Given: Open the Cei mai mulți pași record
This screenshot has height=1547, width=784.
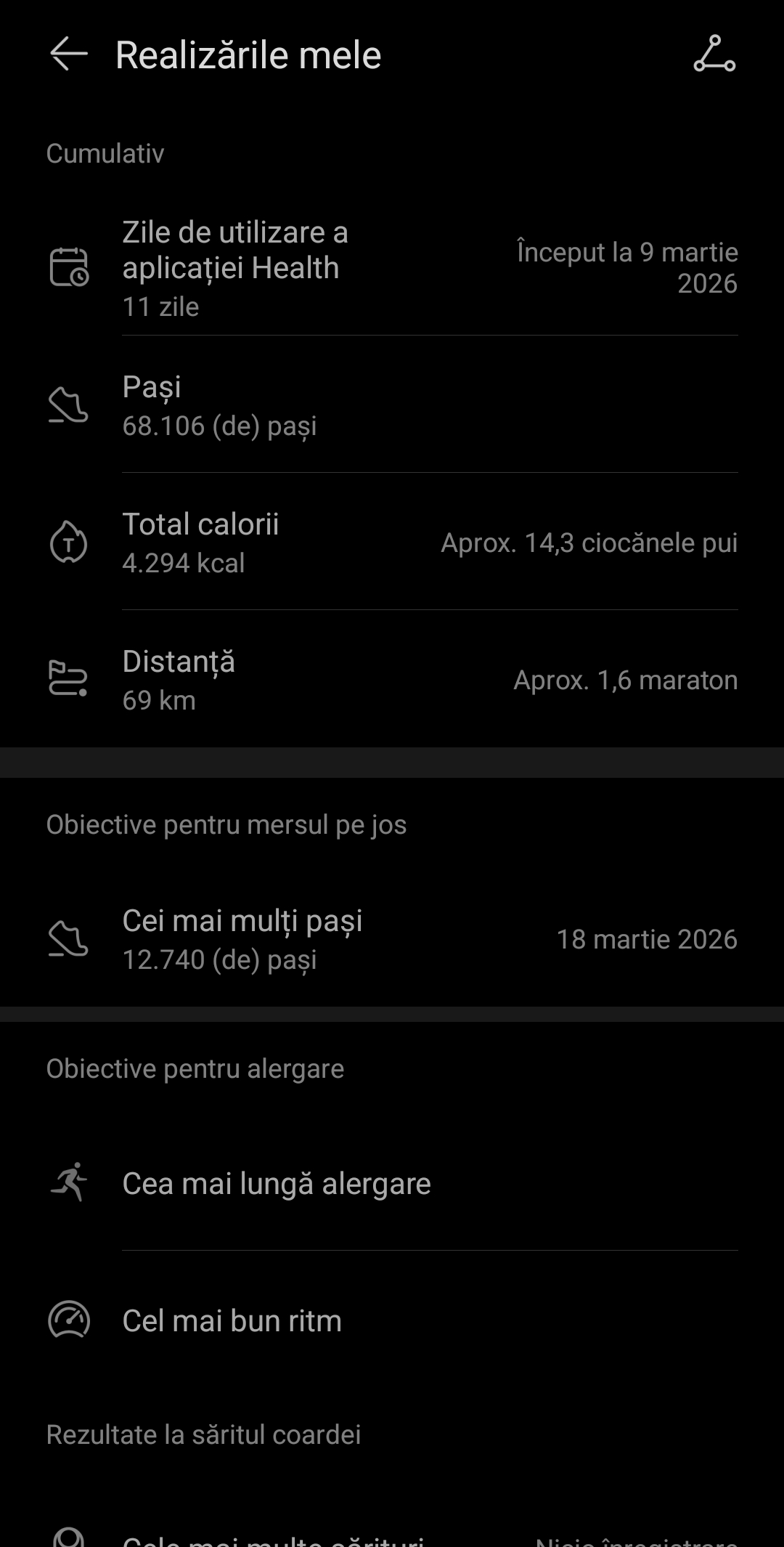Looking at the screenshot, I should [x=392, y=939].
